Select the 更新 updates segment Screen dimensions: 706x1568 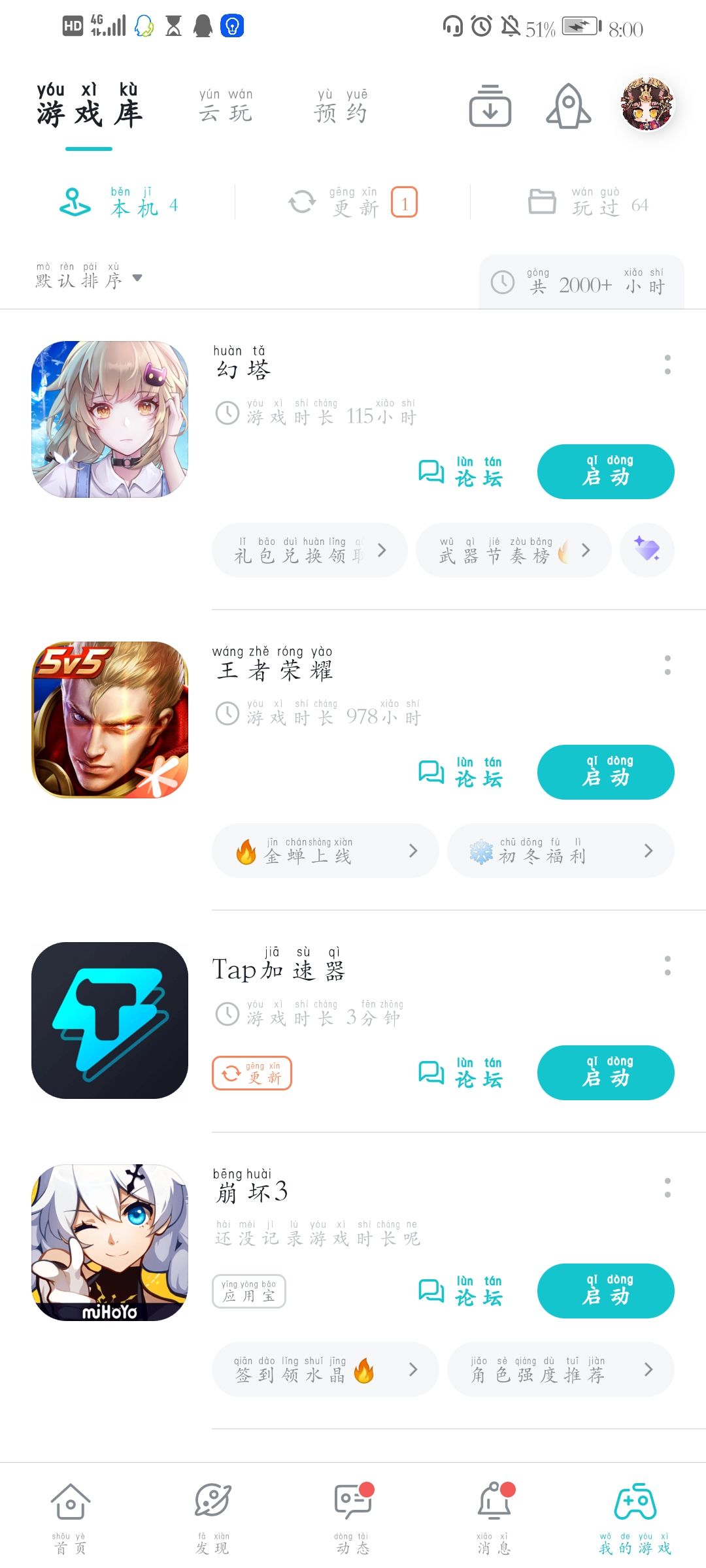click(x=352, y=202)
